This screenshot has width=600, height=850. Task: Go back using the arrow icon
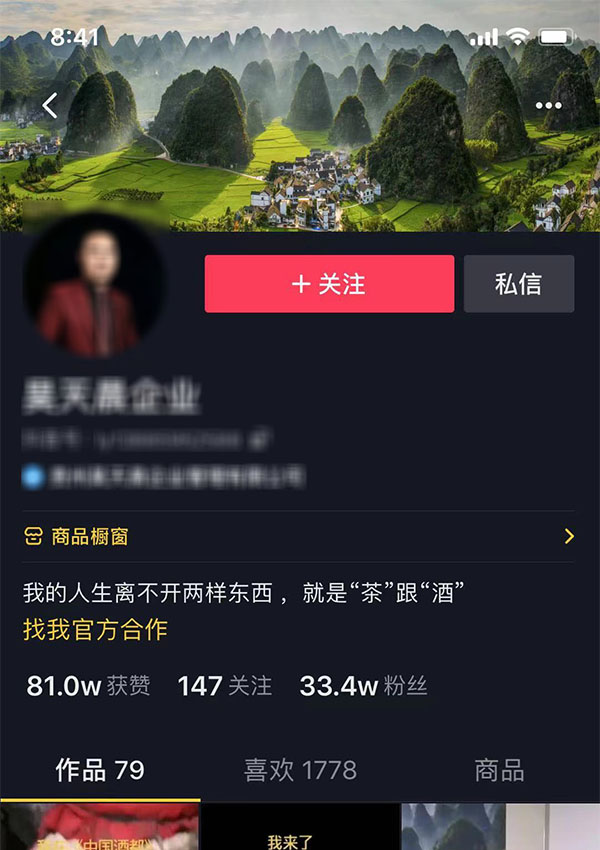coord(50,105)
